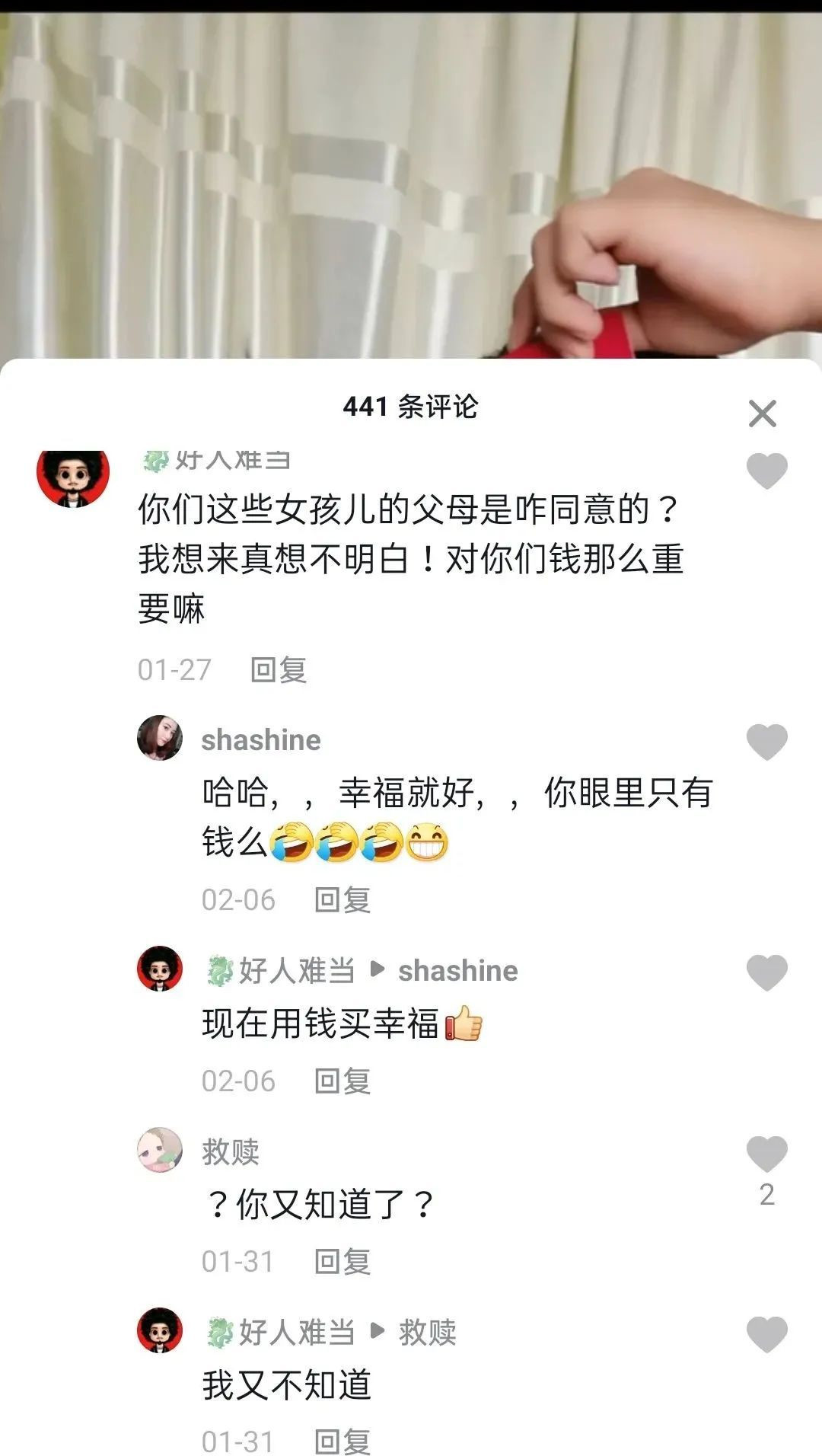Like the comment '现在用钱买幸福'

click(766, 972)
